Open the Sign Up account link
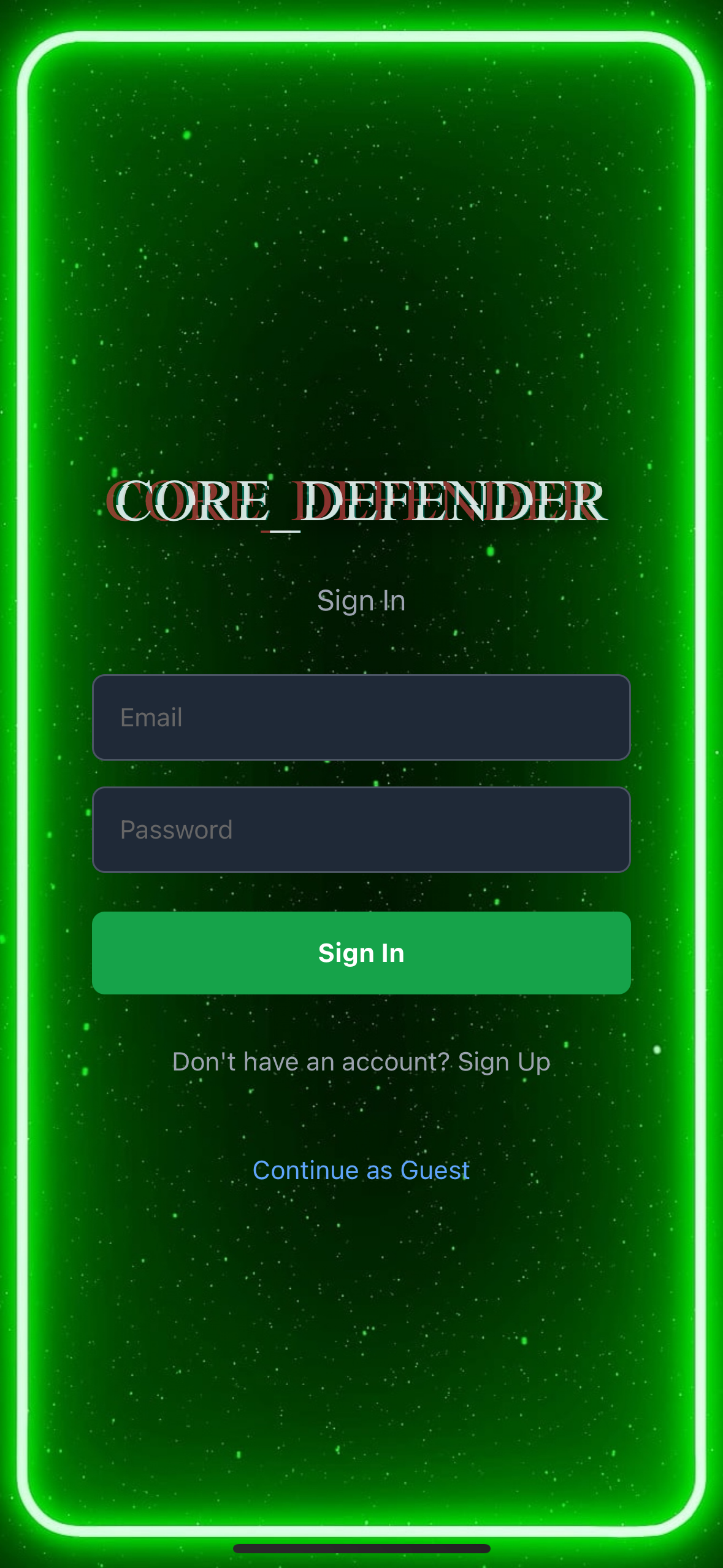 (x=503, y=1062)
